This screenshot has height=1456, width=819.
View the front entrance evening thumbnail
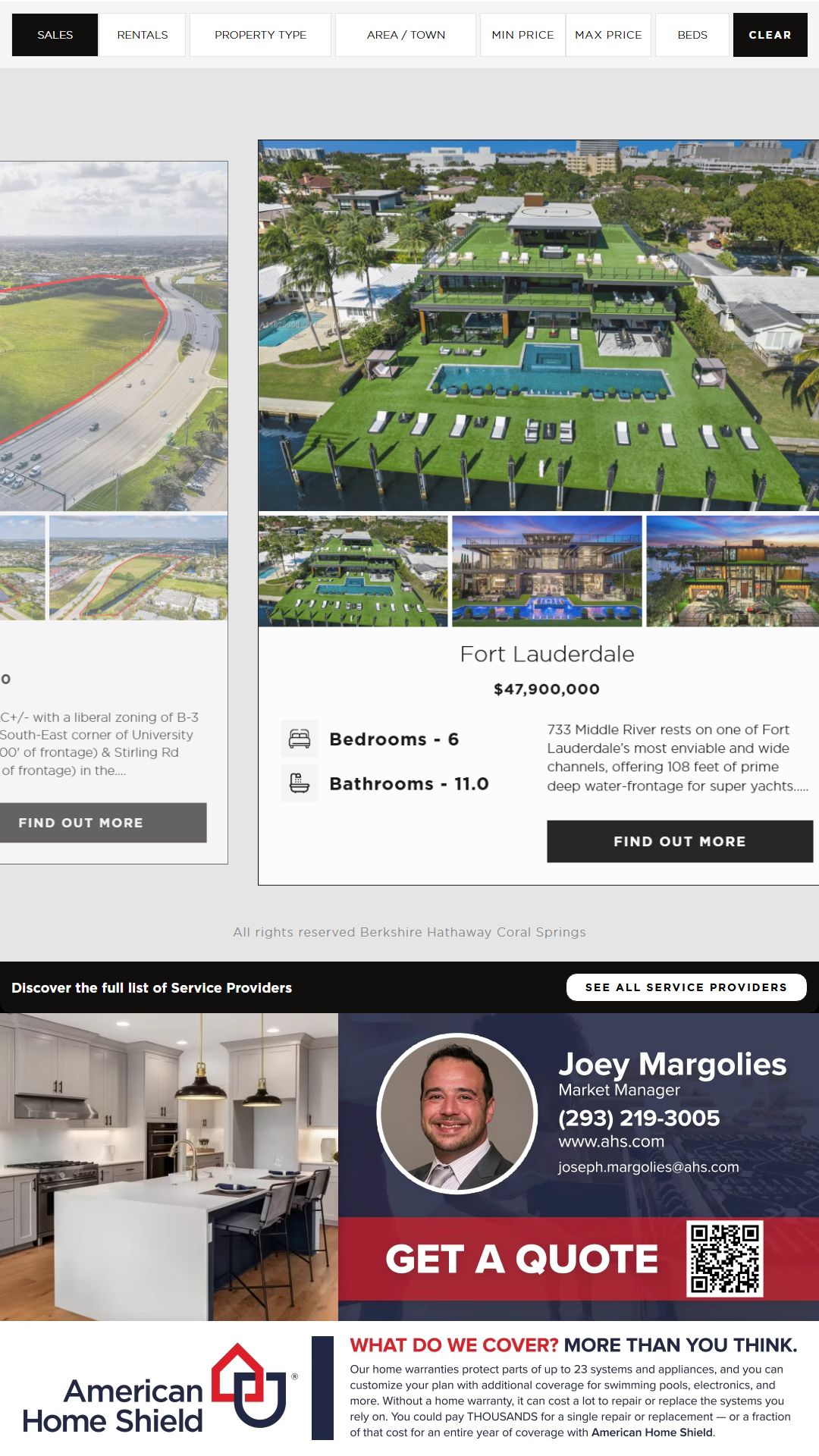(733, 571)
